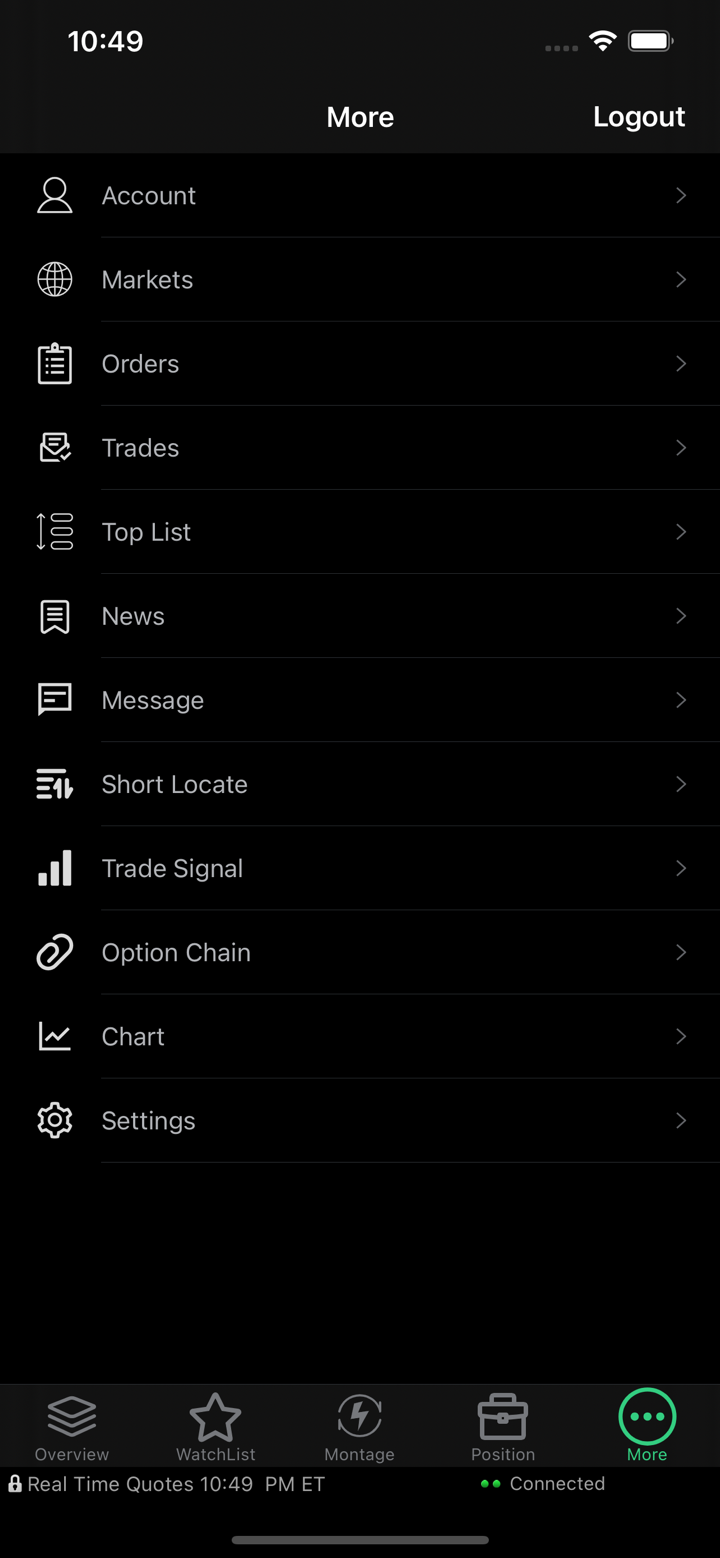Select Short Locate
This screenshot has height=1558, width=720.
point(360,784)
